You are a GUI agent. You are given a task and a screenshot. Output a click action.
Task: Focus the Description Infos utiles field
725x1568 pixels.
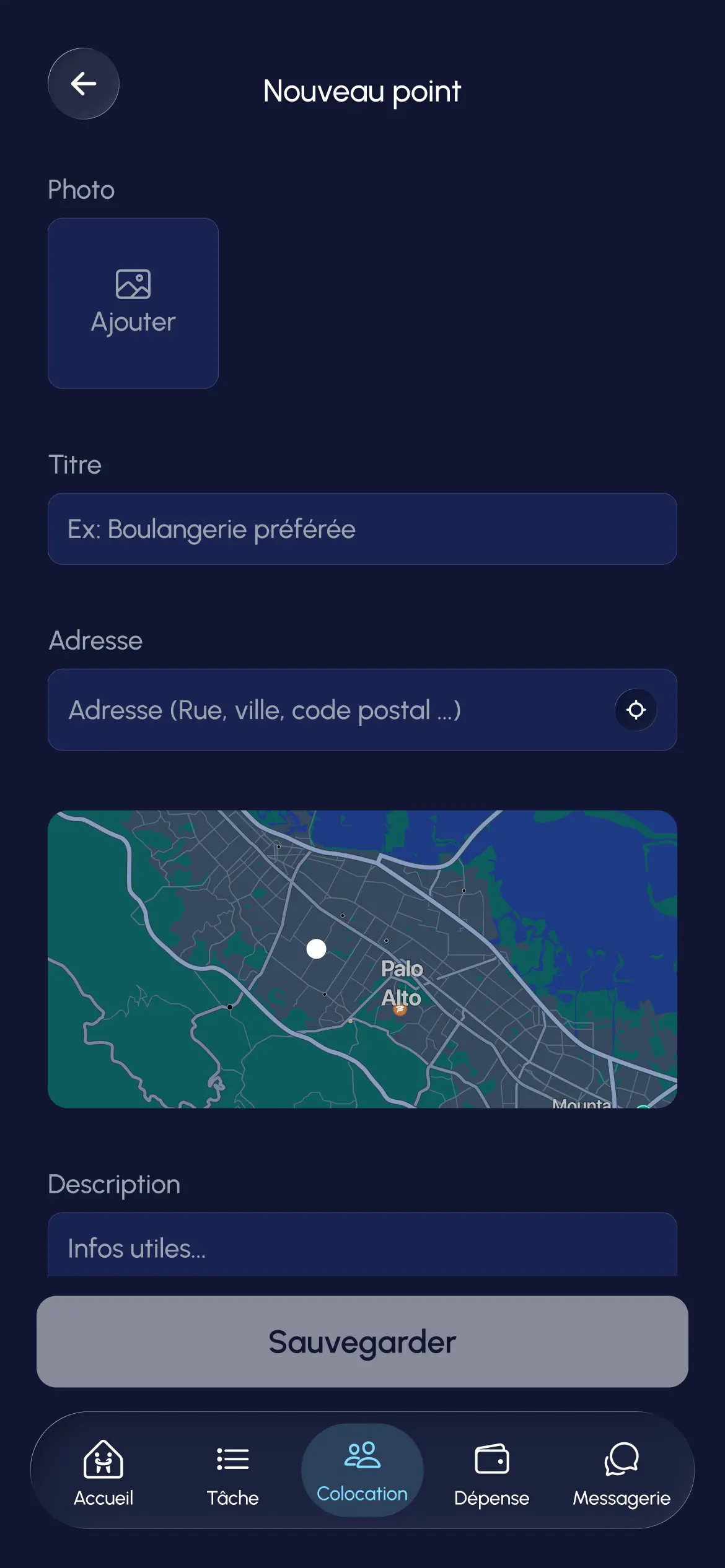(x=362, y=1247)
